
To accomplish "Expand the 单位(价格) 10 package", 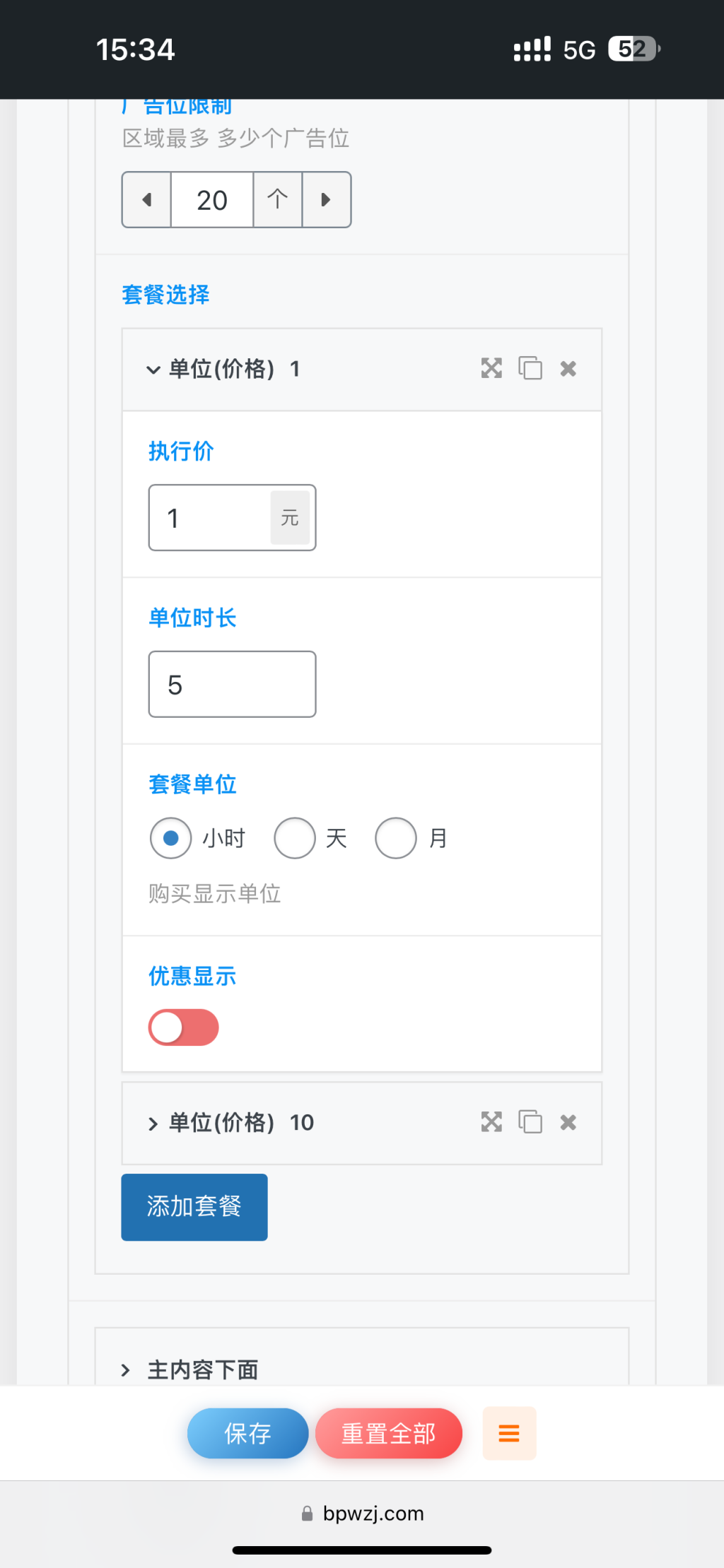I will point(153,1124).
